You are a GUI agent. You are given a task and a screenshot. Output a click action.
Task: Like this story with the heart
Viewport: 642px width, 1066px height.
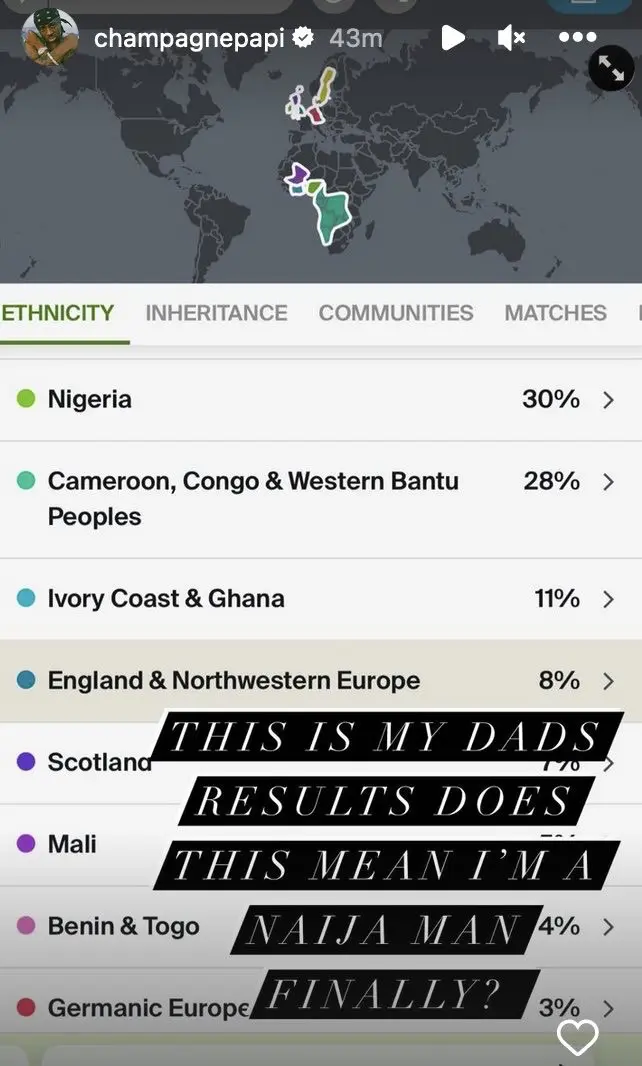pyautogui.click(x=577, y=1038)
